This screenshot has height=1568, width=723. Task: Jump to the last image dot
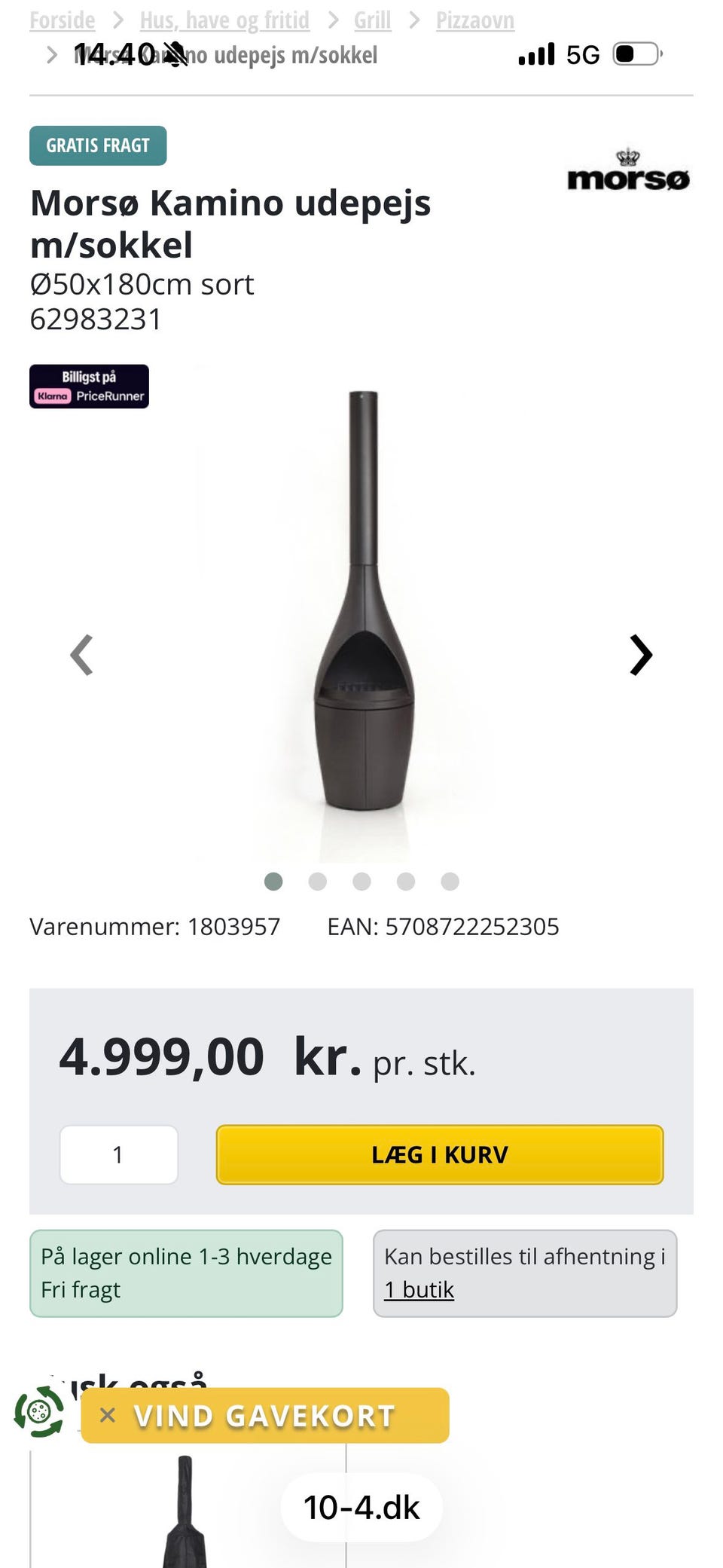pos(450,882)
